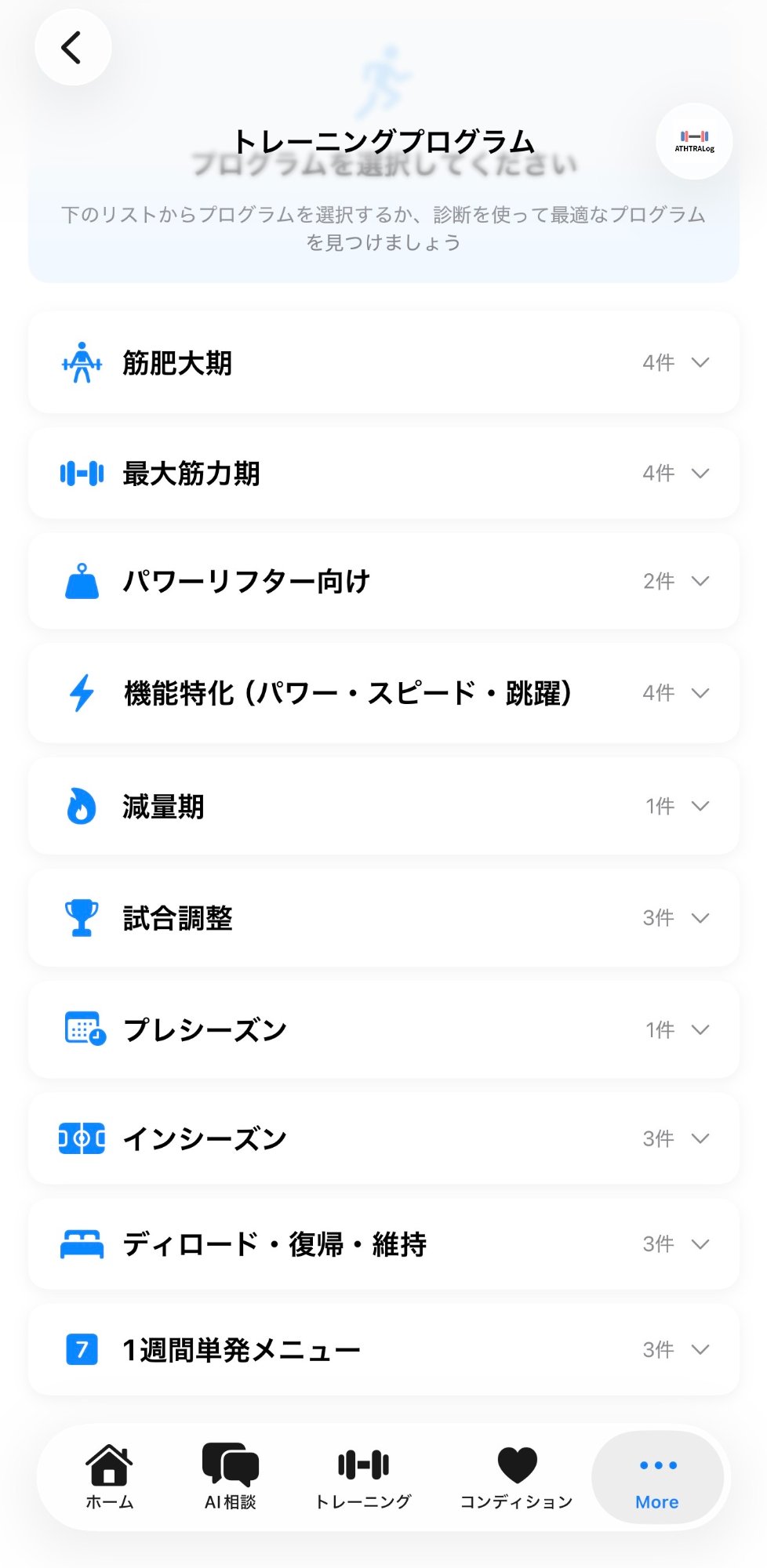Click the flame icon beside 減量期

tap(81, 806)
